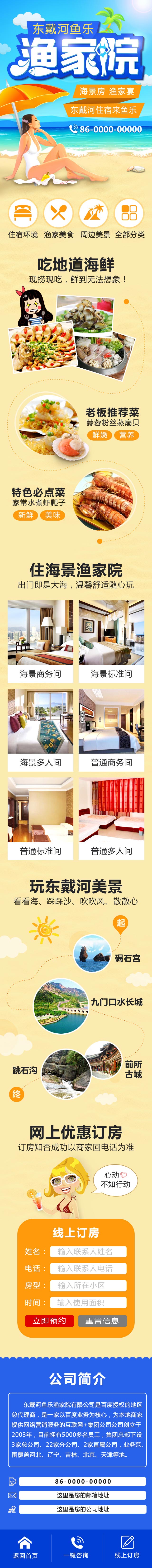Image resolution: width=152 pixels, height=1568 pixels.
Task: View the 普通商务间 room
Action: coord(111,728)
